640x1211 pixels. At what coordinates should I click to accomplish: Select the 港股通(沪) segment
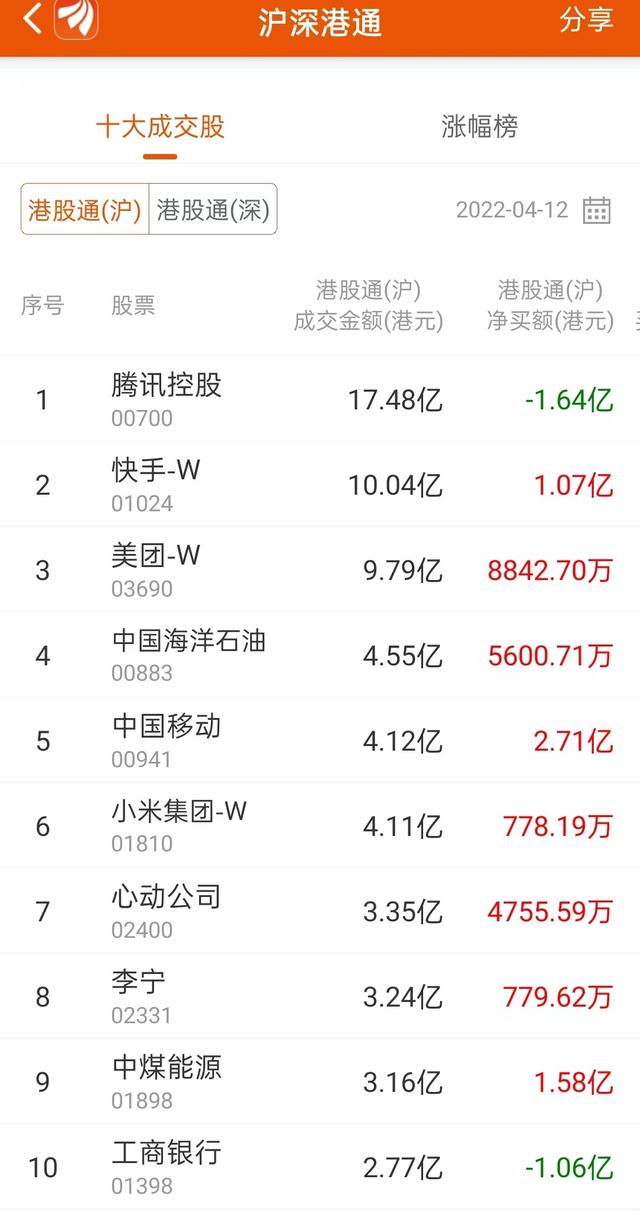click(85, 209)
